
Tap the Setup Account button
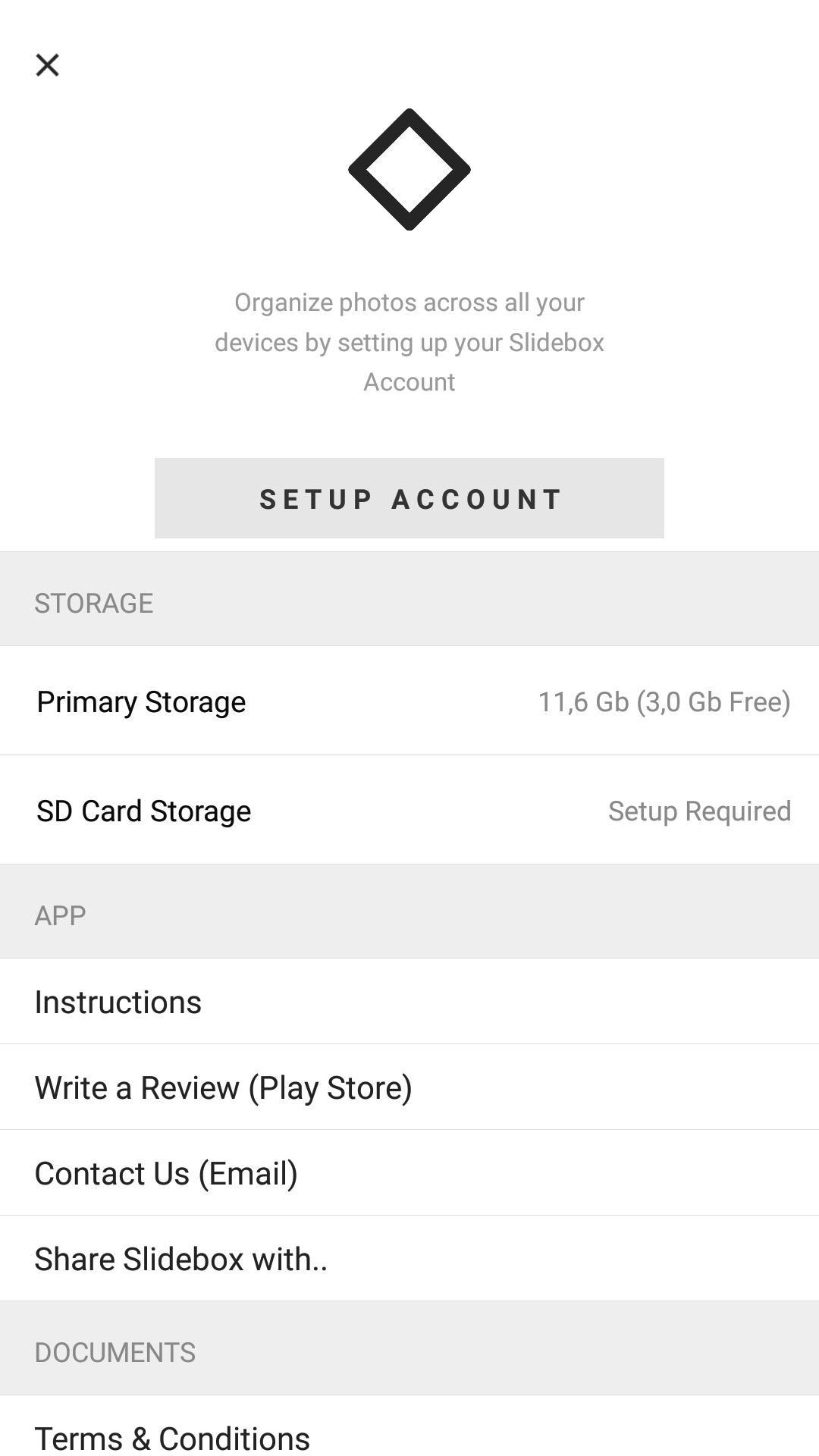(409, 498)
